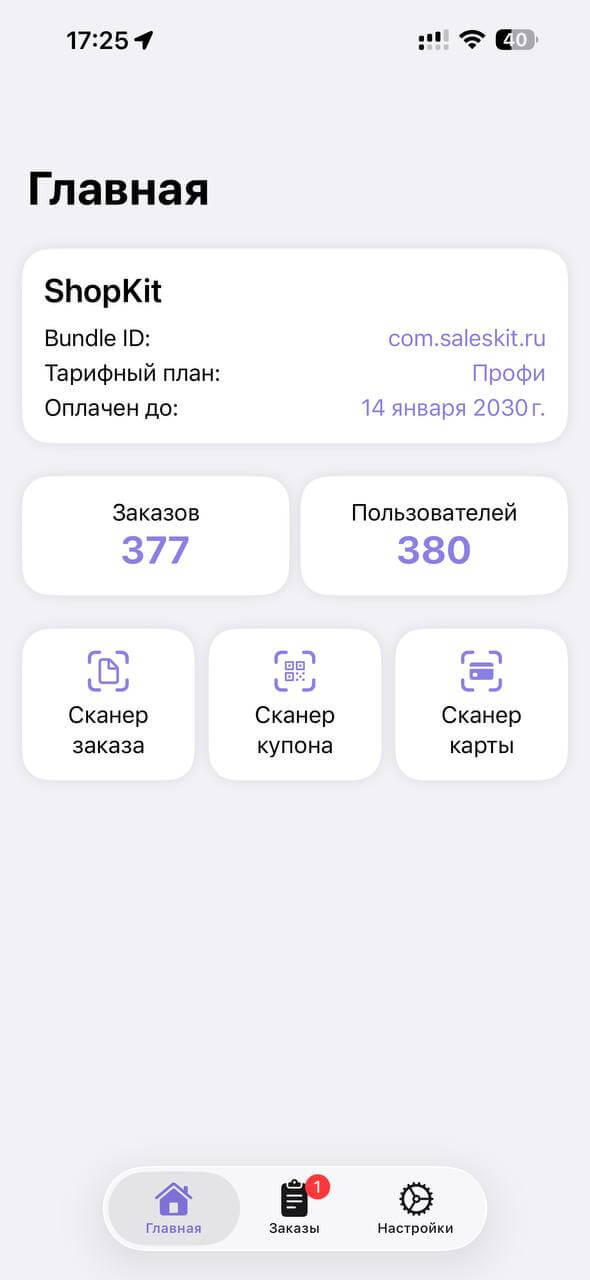Open the Заказов 377 card
590x1280 pixels.
(155, 535)
